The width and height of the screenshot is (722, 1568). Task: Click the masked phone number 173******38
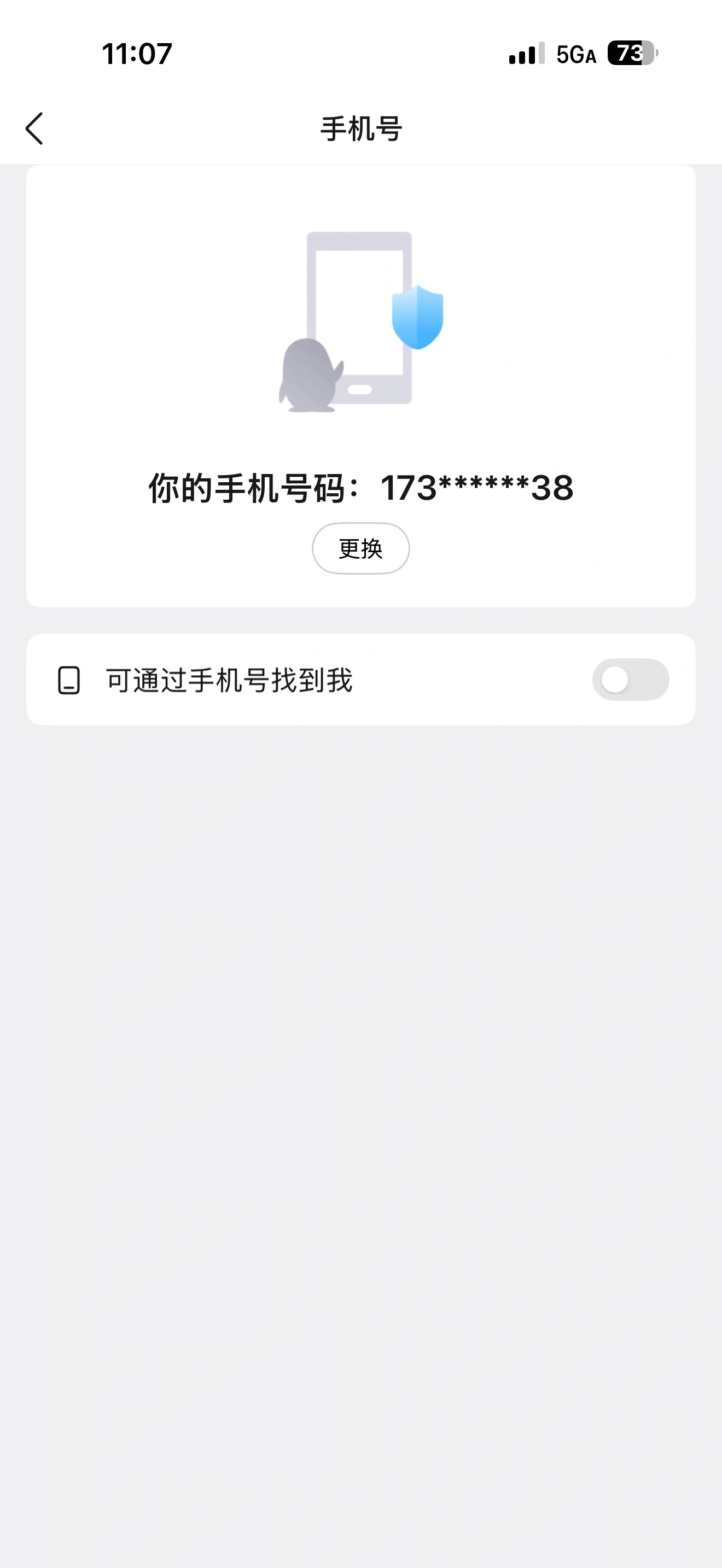click(476, 487)
